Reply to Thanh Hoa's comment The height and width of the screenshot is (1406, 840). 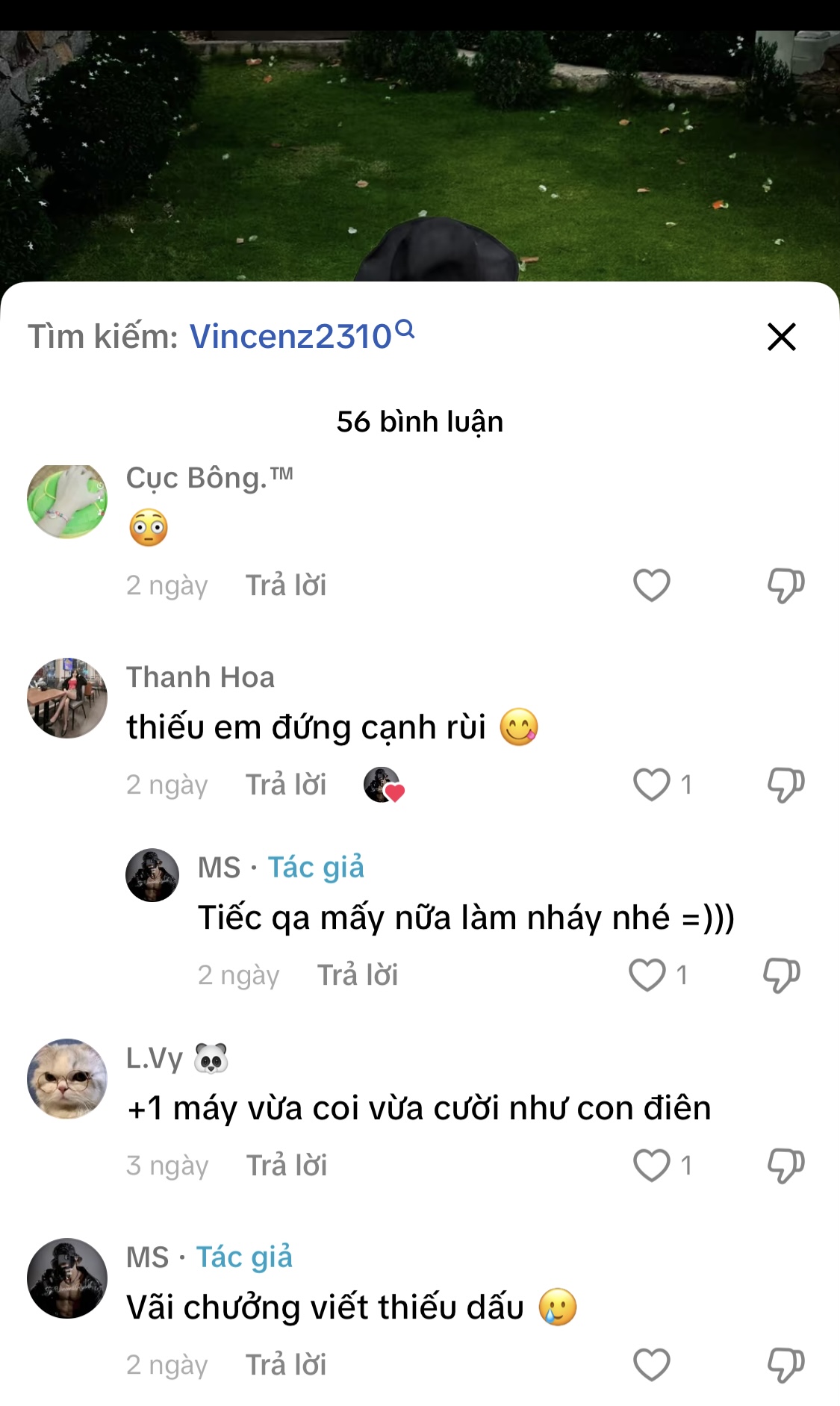[286, 785]
